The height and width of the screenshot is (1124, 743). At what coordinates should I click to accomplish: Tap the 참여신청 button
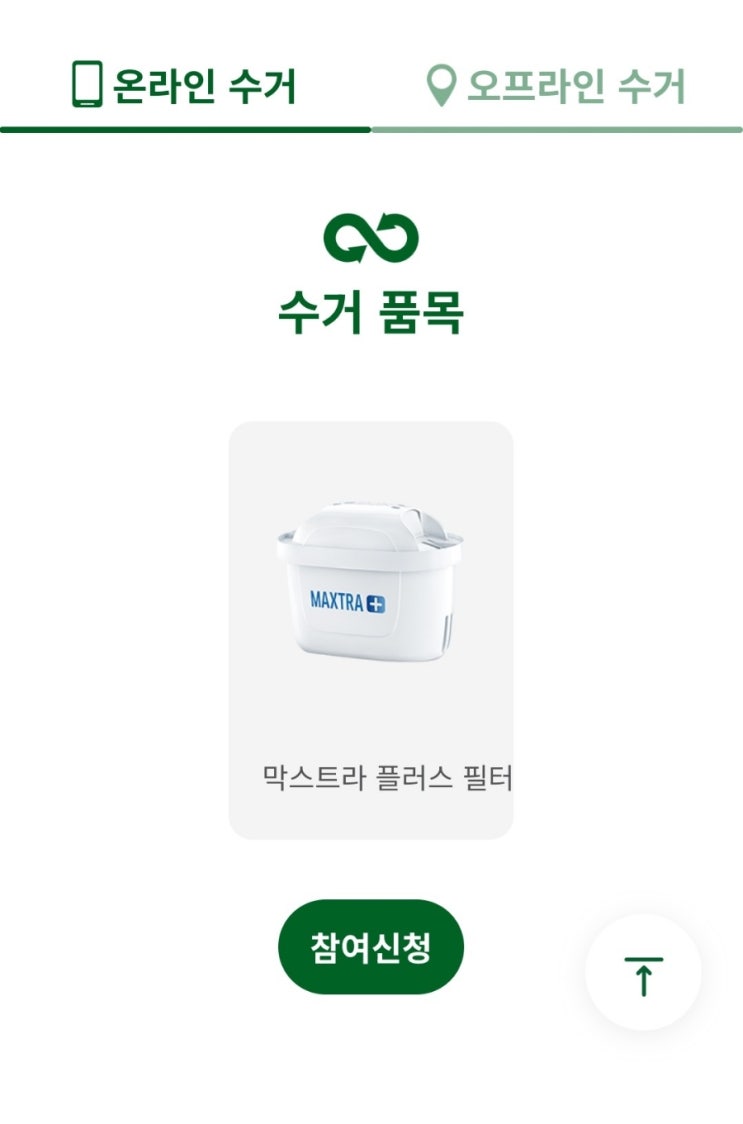click(371, 947)
